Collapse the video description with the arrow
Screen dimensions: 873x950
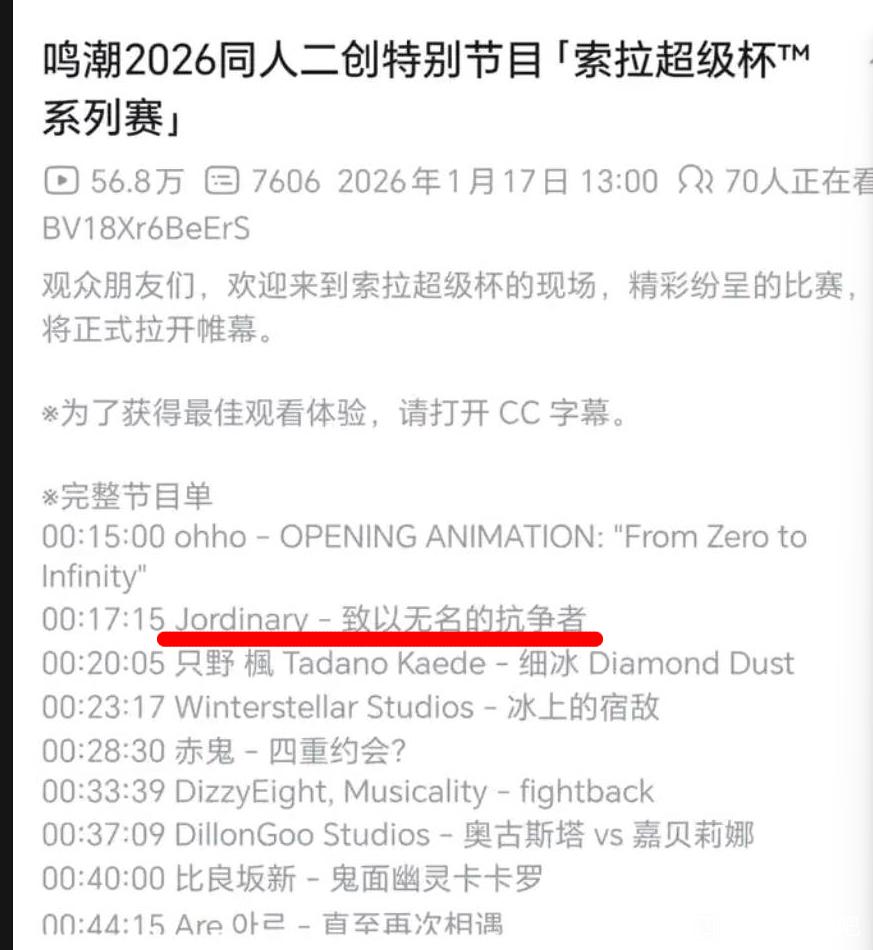[871, 61]
